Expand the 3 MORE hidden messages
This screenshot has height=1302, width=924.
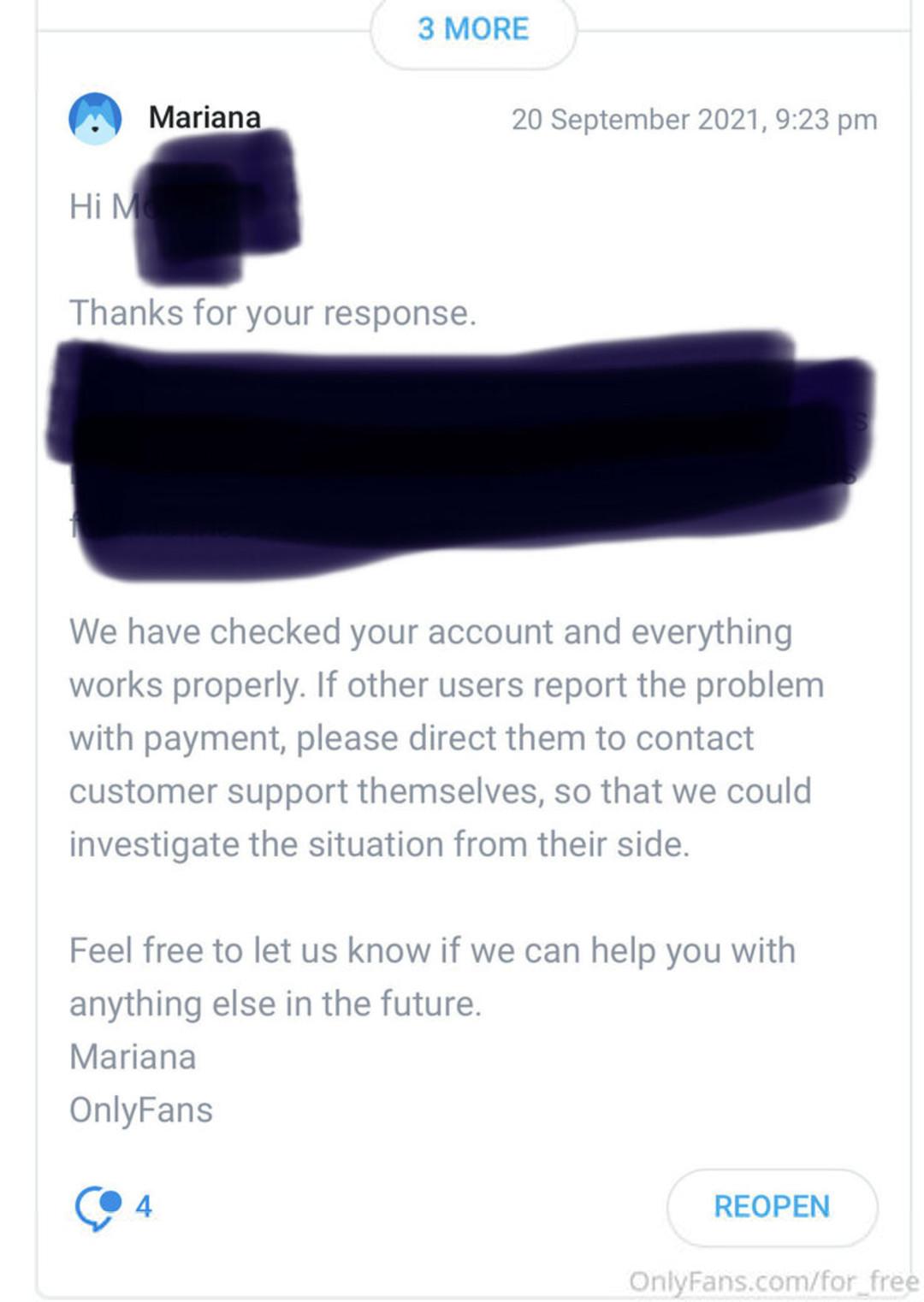(x=473, y=29)
